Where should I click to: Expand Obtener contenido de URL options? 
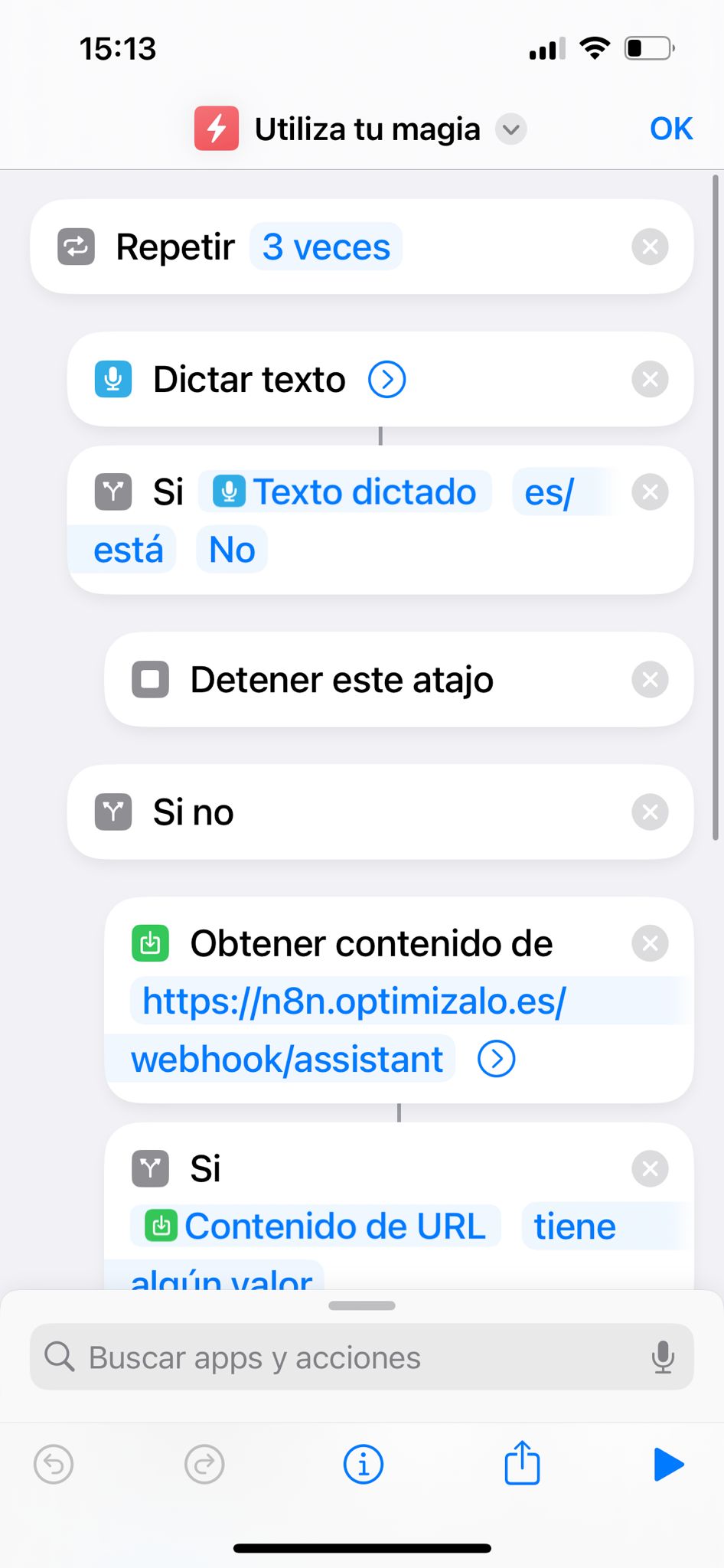(x=497, y=1060)
